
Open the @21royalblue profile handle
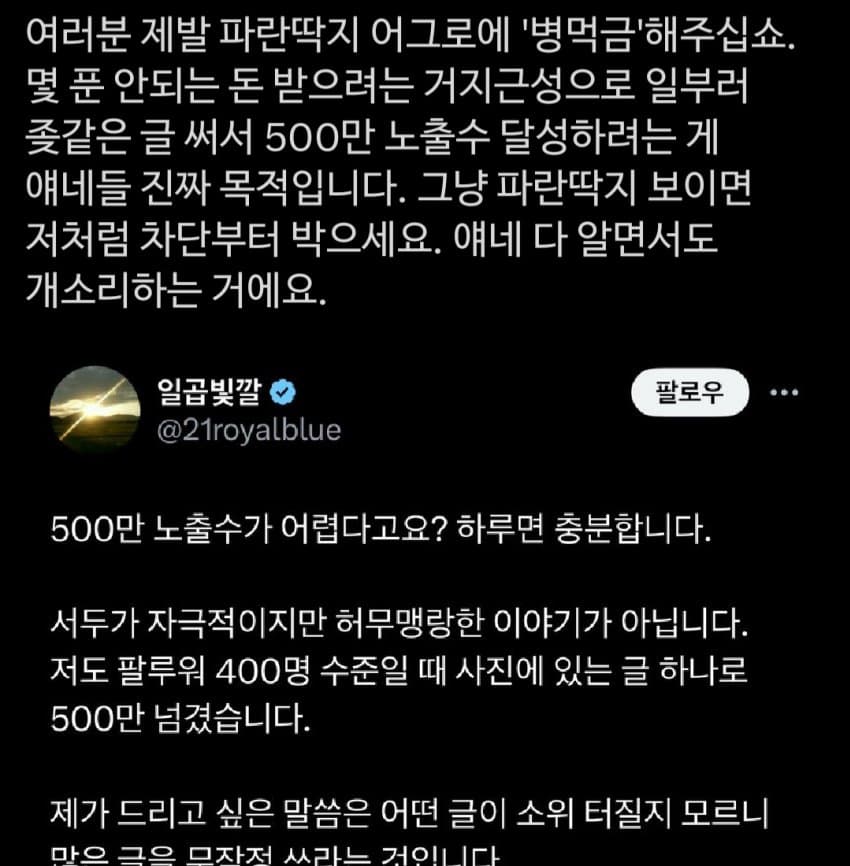(x=249, y=431)
